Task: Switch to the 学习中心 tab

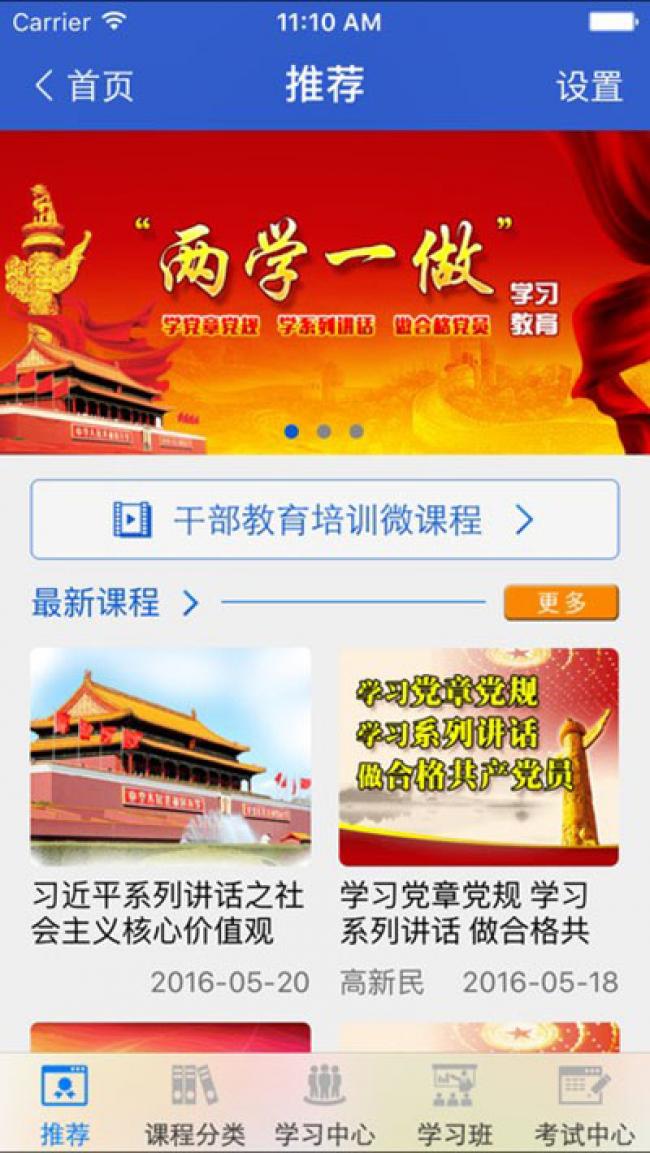Action: pos(324,1105)
